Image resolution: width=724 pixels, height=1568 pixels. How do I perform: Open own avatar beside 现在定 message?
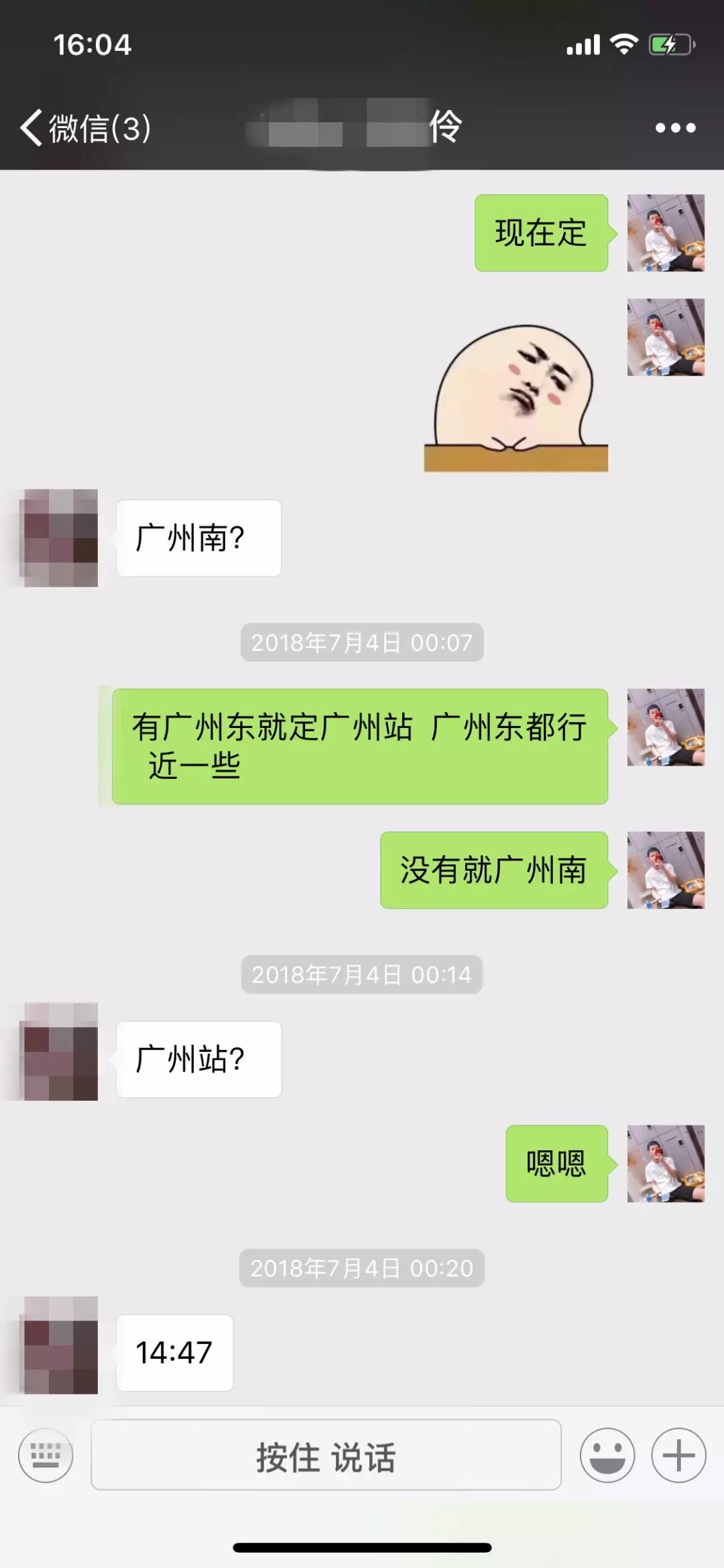pos(665,233)
